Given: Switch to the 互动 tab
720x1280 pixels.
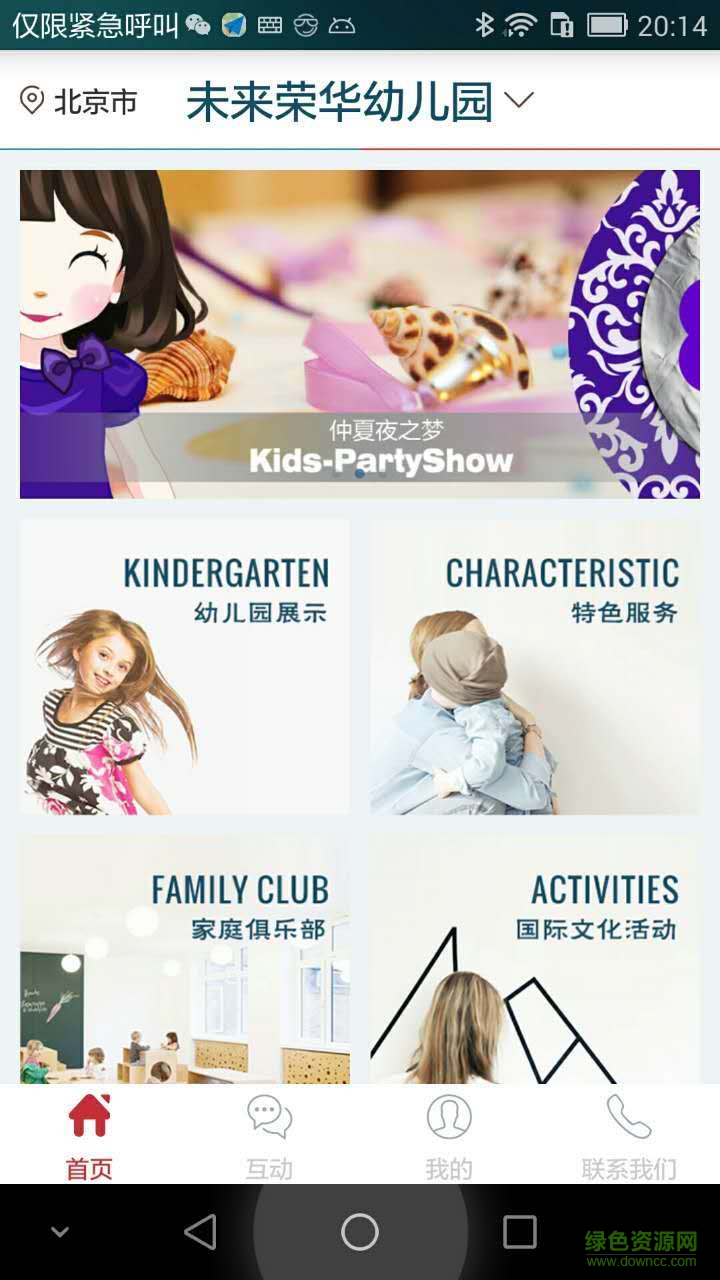Looking at the screenshot, I should coord(270,1136).
